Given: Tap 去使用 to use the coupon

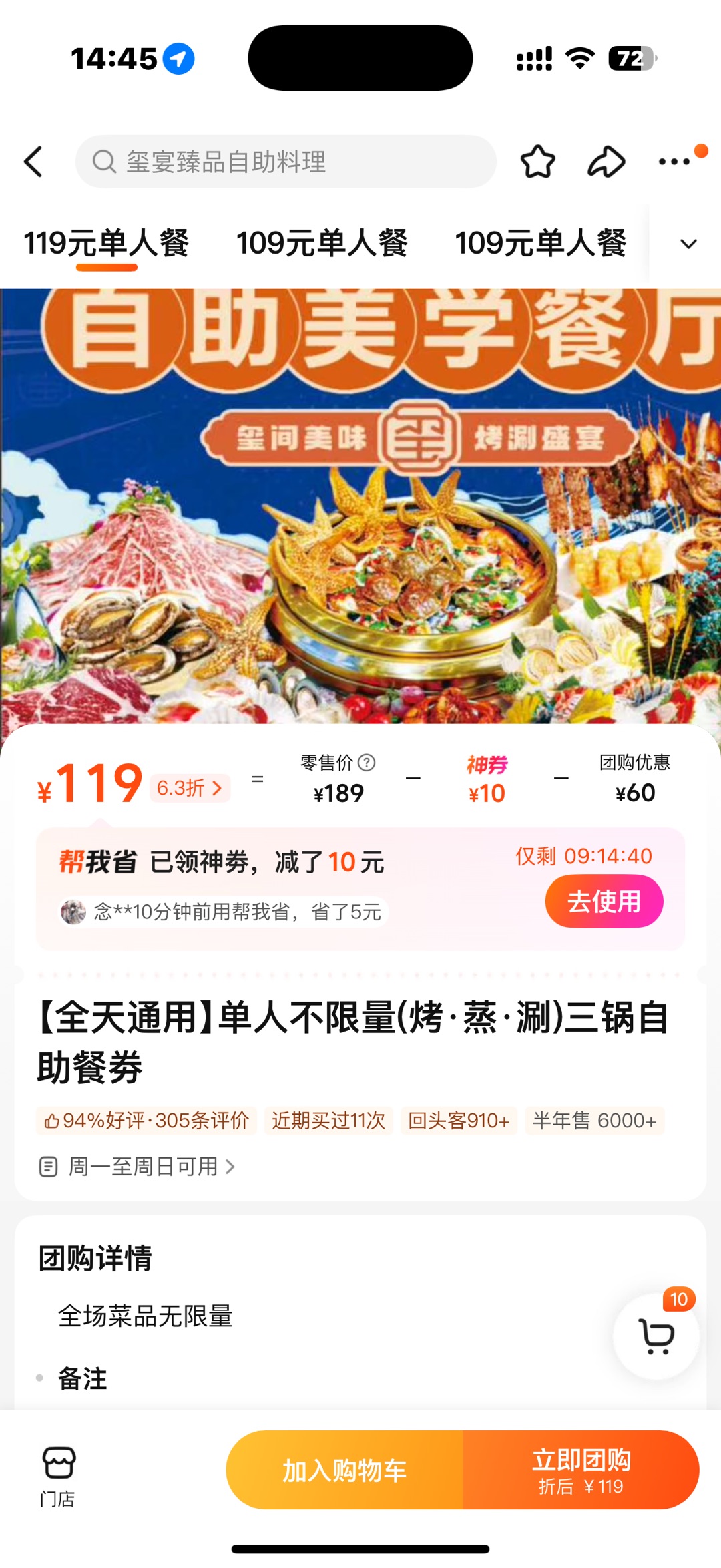Looking at the screenshot, I should pos(604,902).
